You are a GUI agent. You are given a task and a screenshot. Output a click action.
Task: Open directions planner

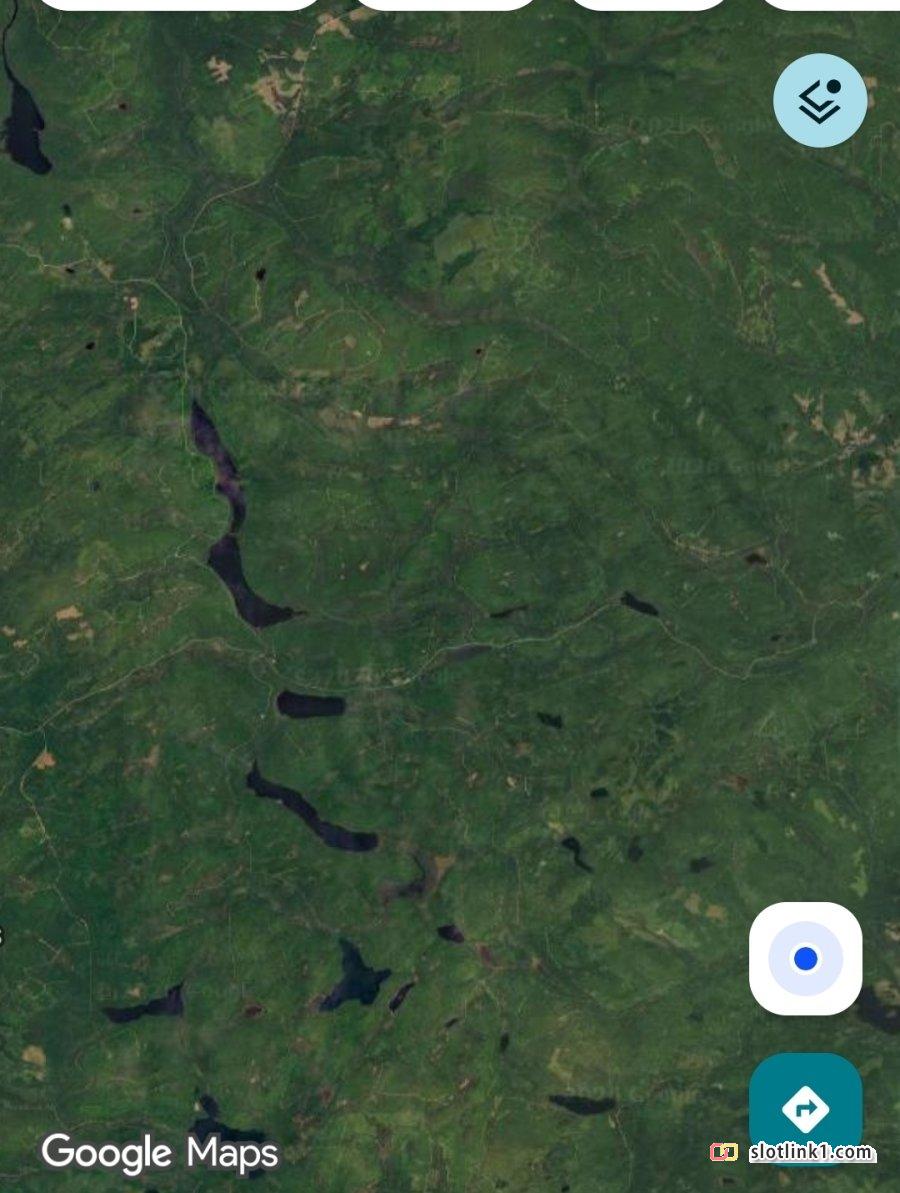(805, 1107)
